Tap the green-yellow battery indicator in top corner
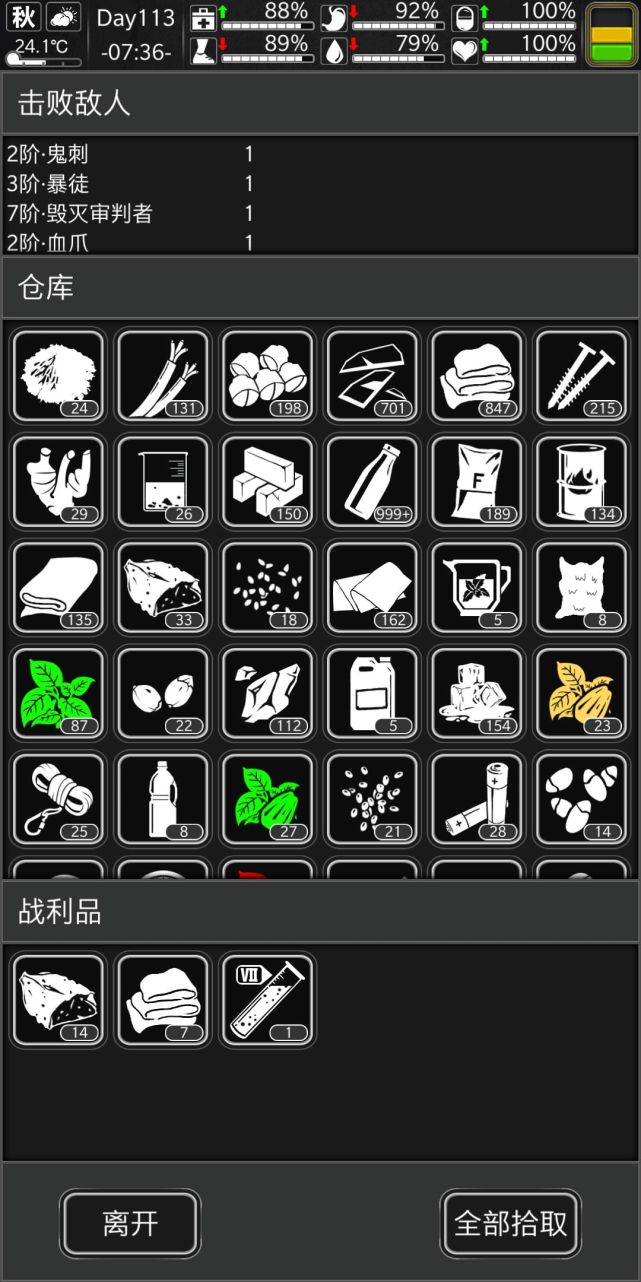641x1282 pixels. point(611,35)
